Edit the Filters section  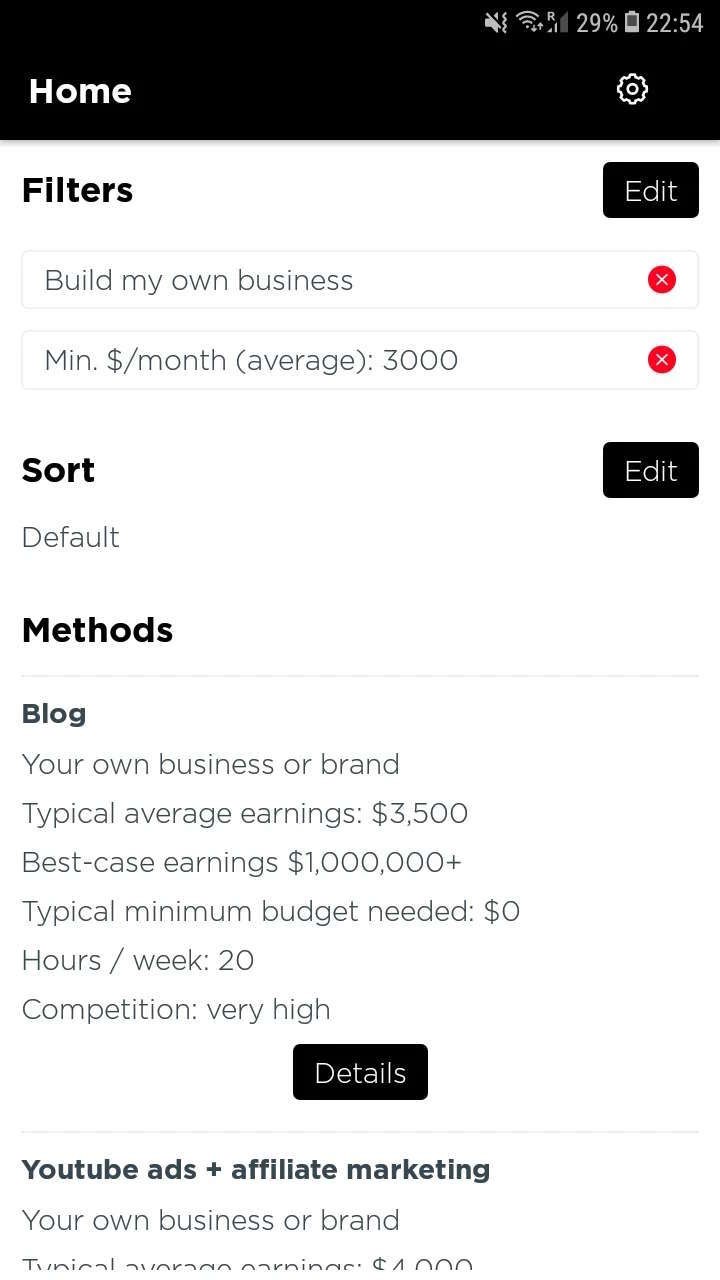tap(650, 190)
